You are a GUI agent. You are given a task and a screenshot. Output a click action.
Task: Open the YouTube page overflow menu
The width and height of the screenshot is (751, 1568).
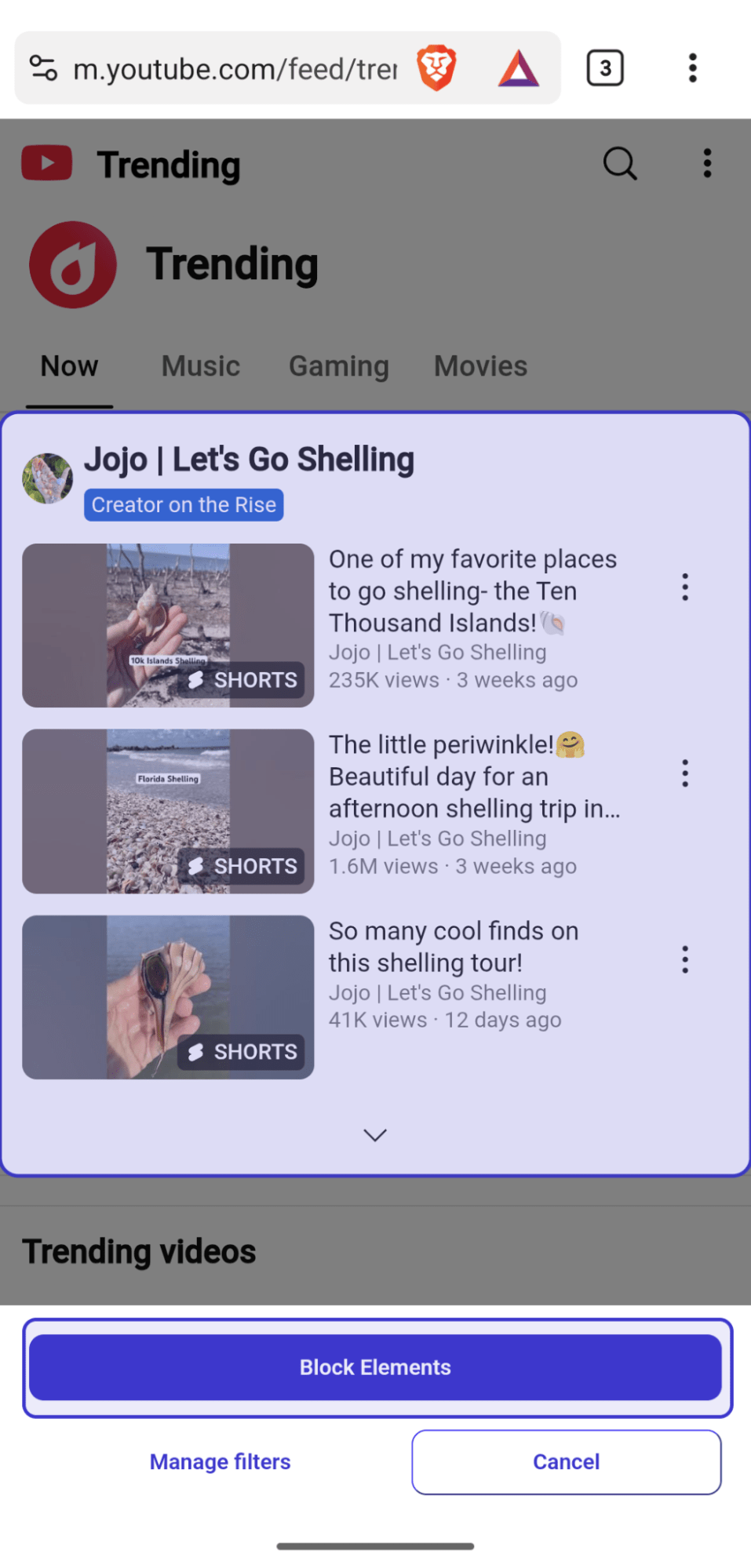(707, 164)
